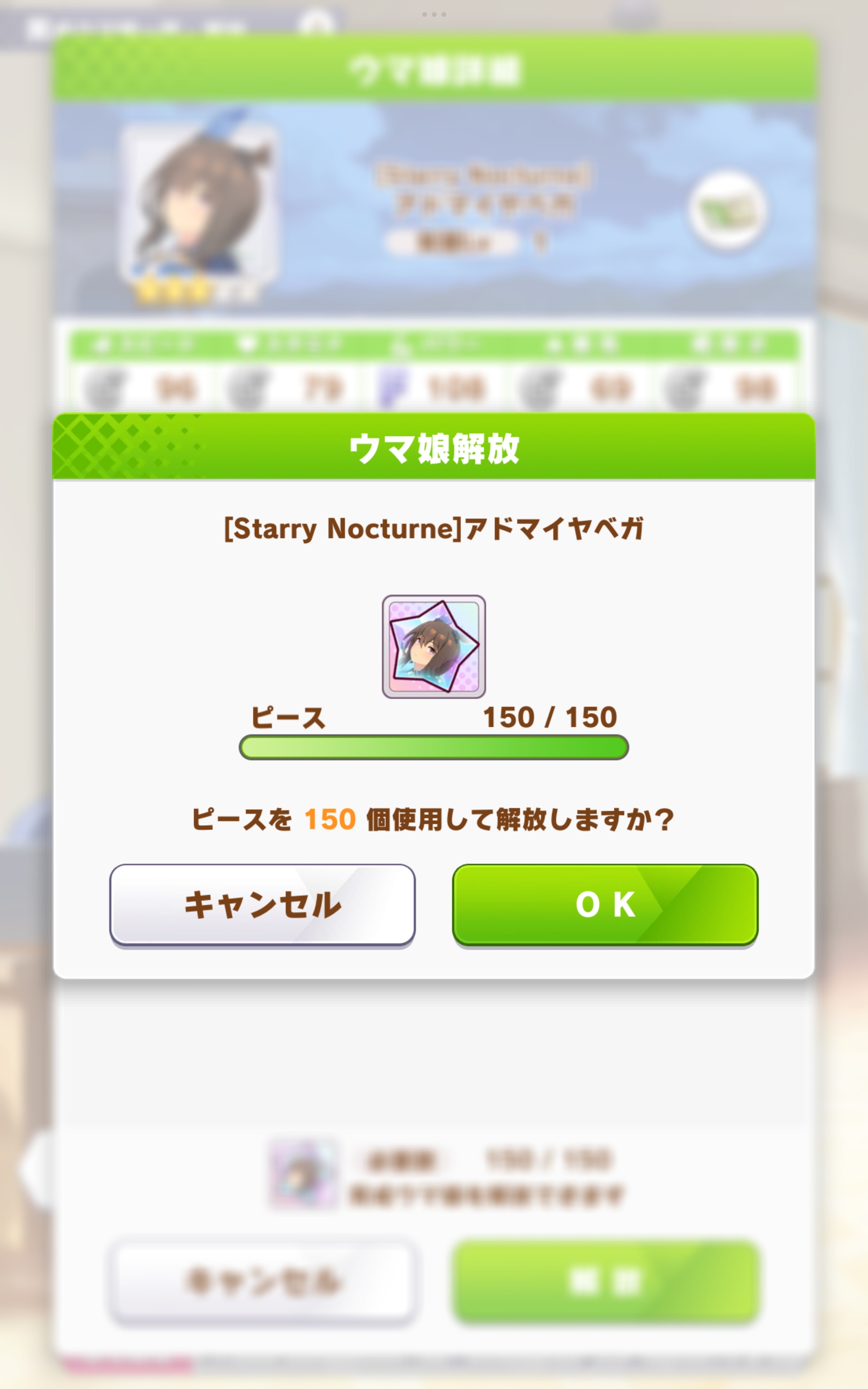Tap キャンセル to dismiss the unlock dialog
This screenshot has height=1389, width=868.
point(262,905)
